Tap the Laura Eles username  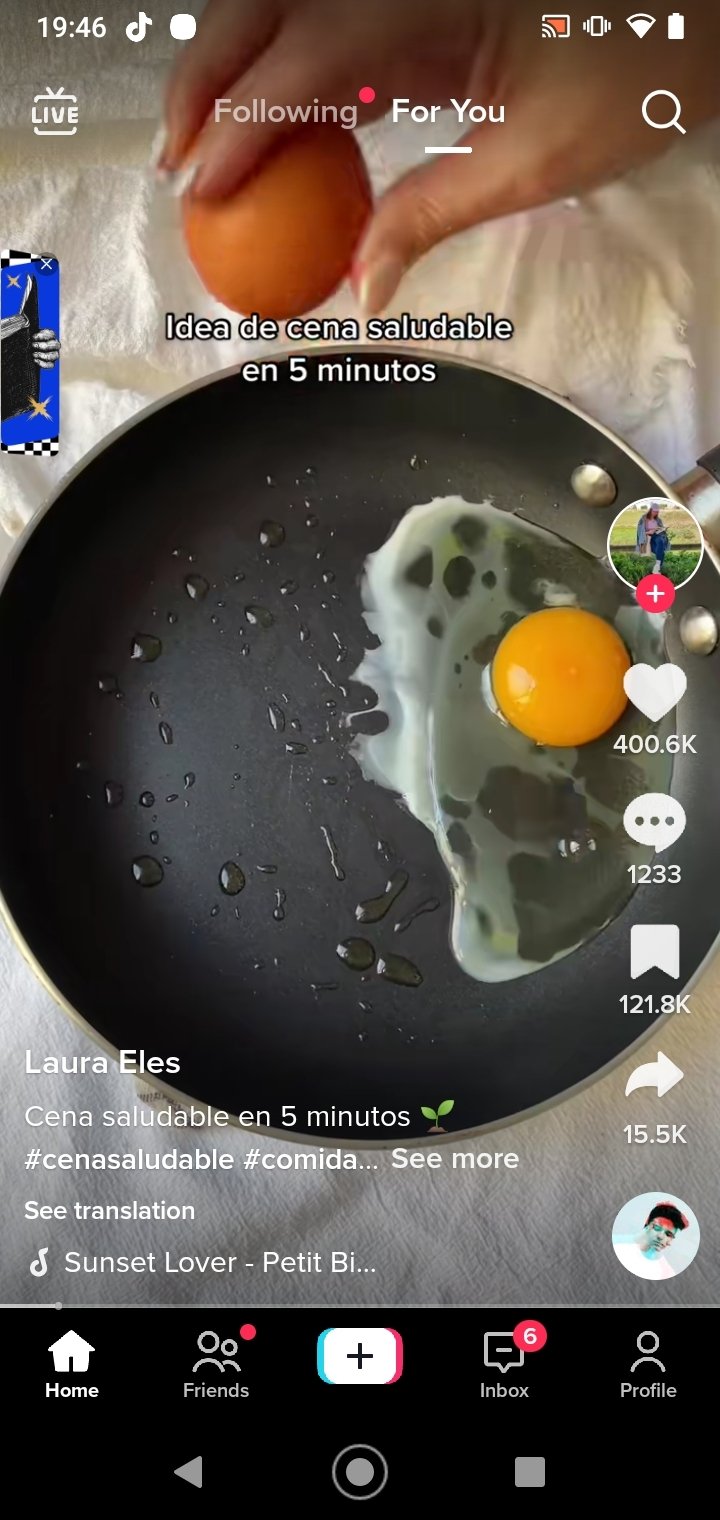[x=103, y=1062]
